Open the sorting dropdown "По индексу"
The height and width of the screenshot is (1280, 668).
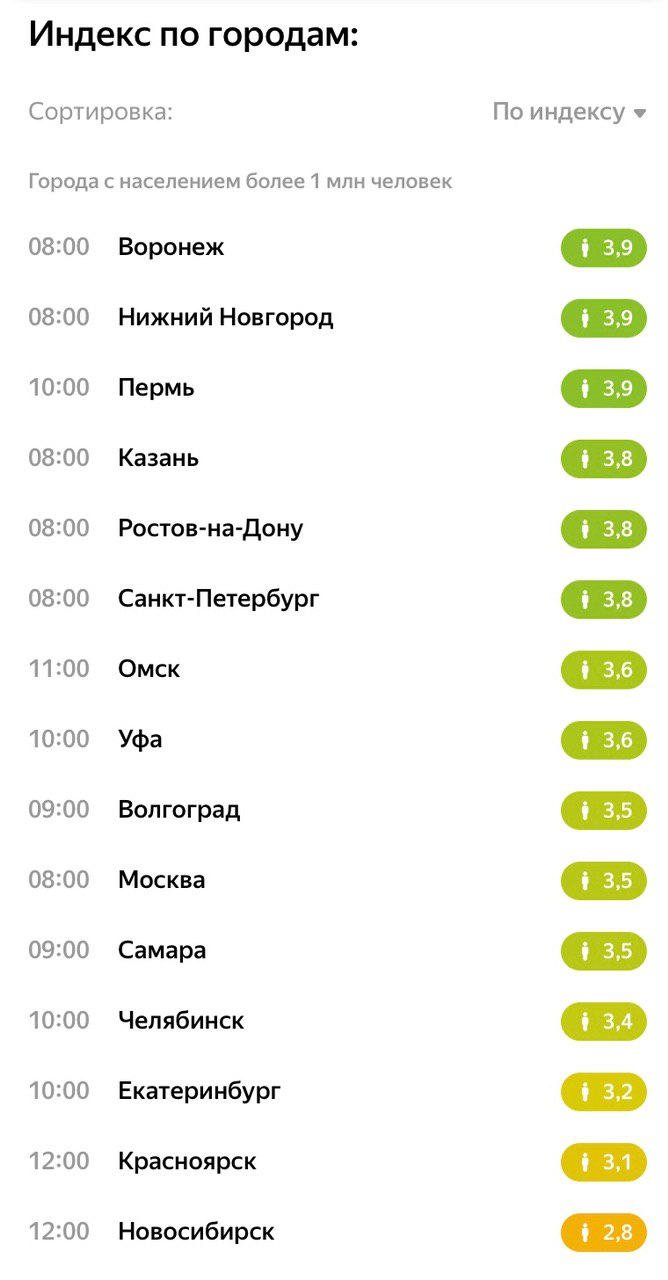pos(569,112)
